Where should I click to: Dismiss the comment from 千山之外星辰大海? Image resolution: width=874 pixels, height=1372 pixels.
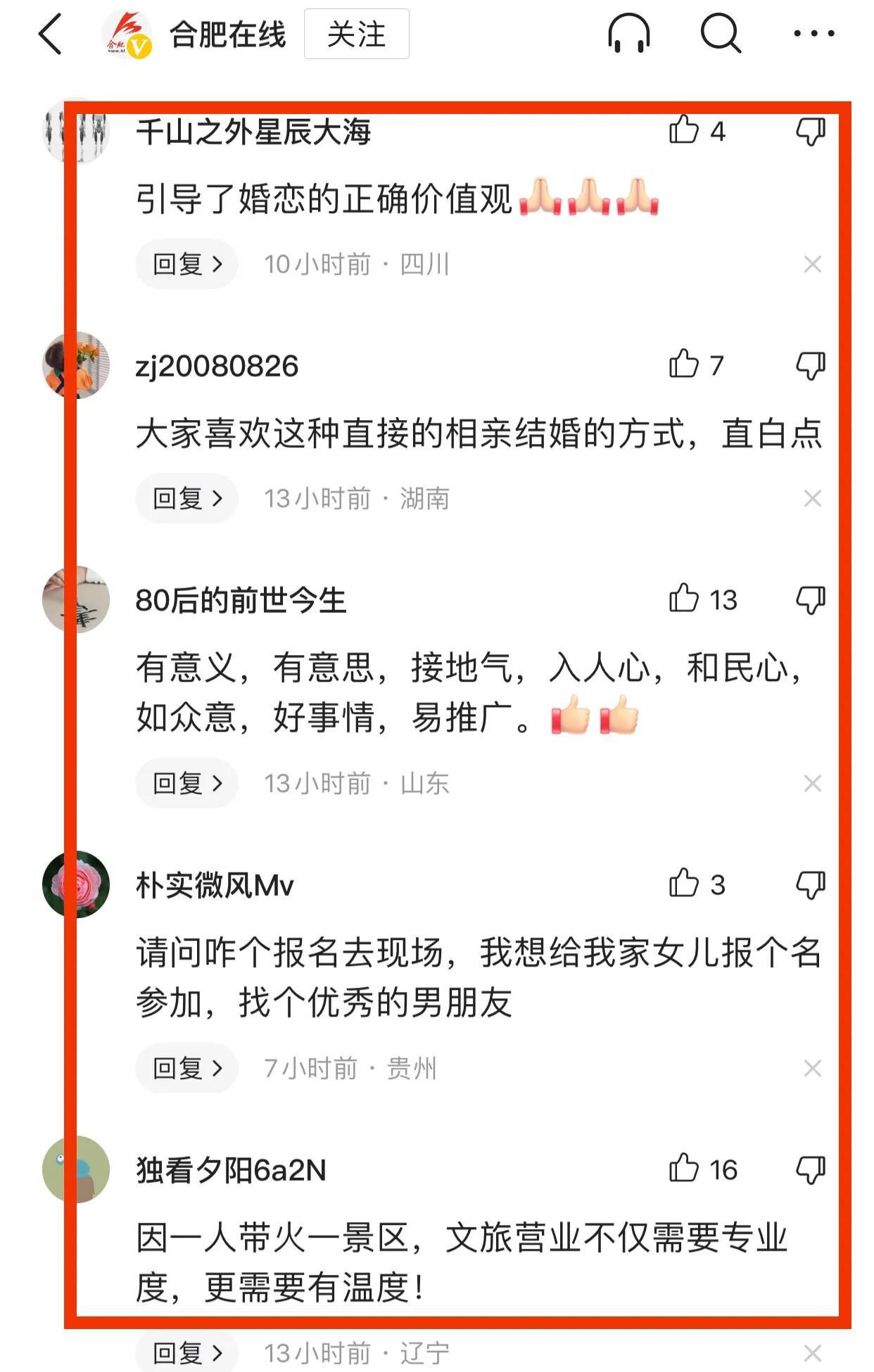tap(813, 265)
